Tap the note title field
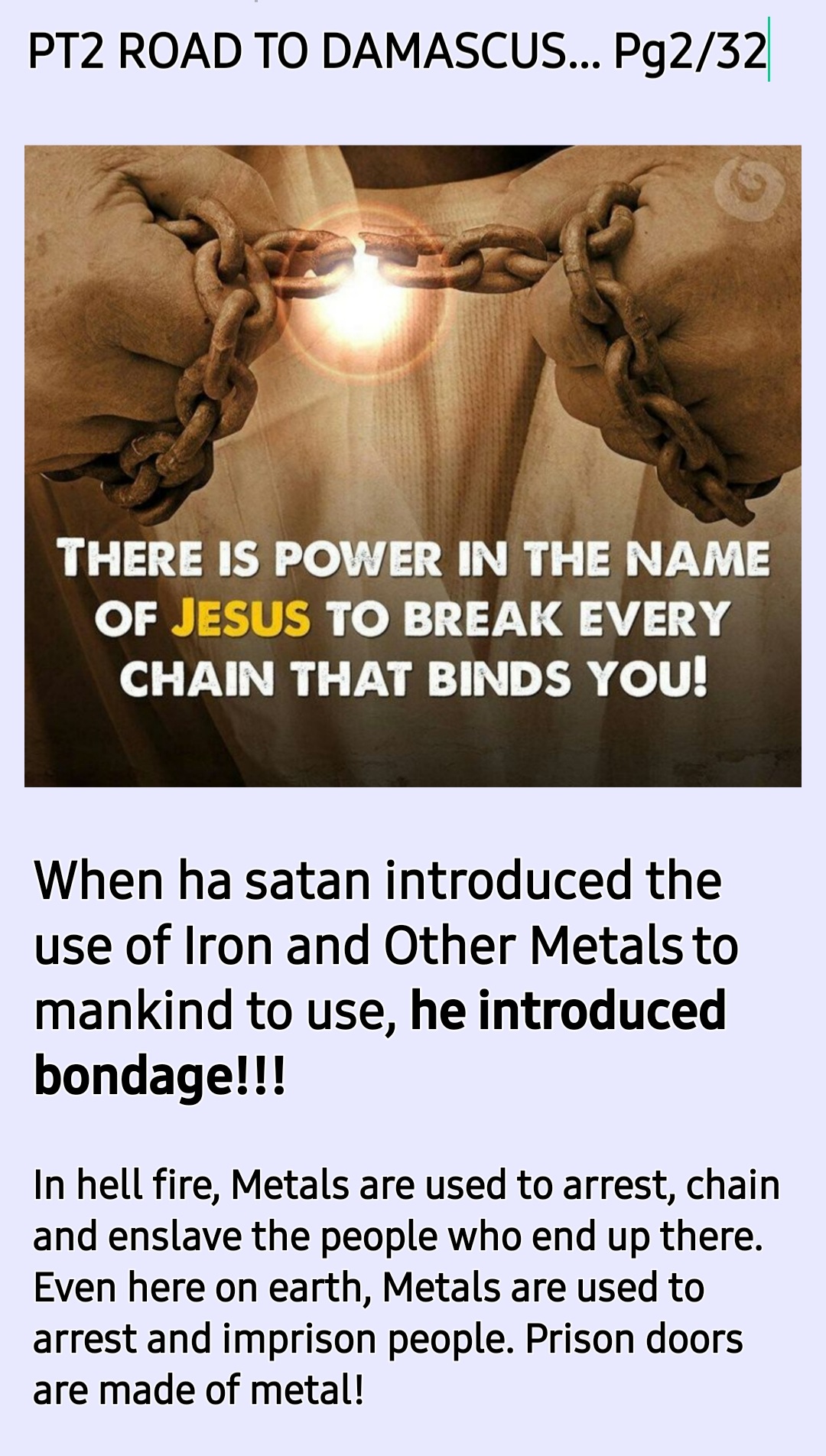 click(397, 52)
